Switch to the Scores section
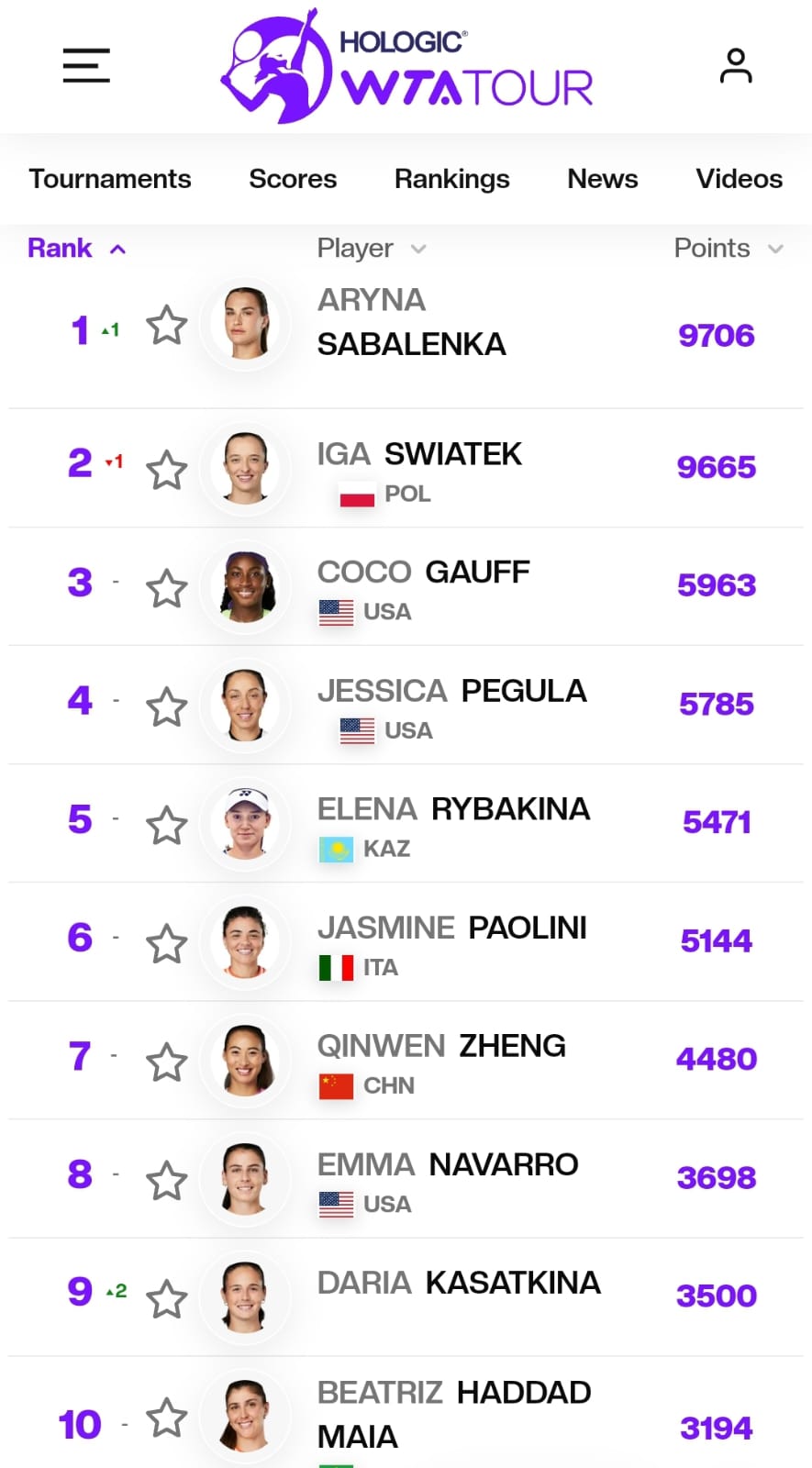 coord(293,179)
